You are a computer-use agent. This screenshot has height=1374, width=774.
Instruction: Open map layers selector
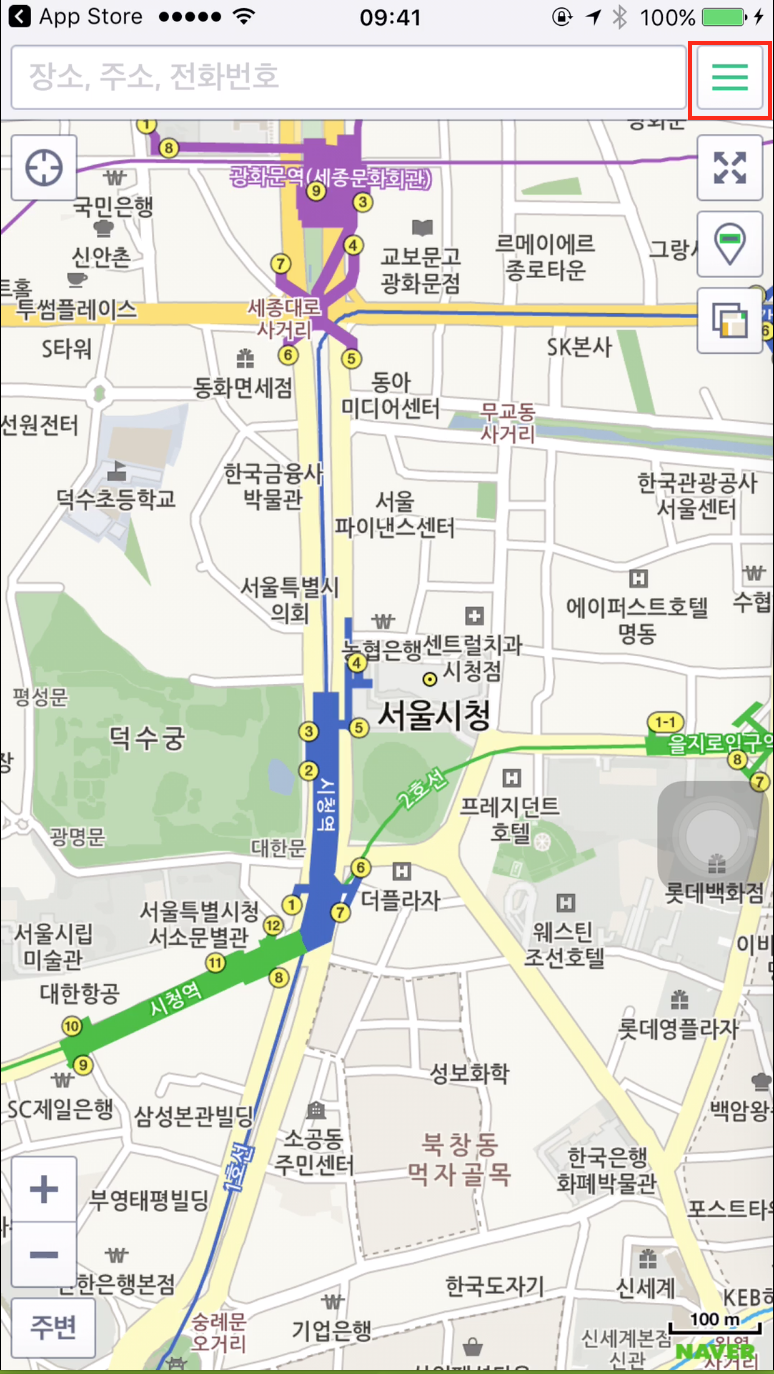730,320
